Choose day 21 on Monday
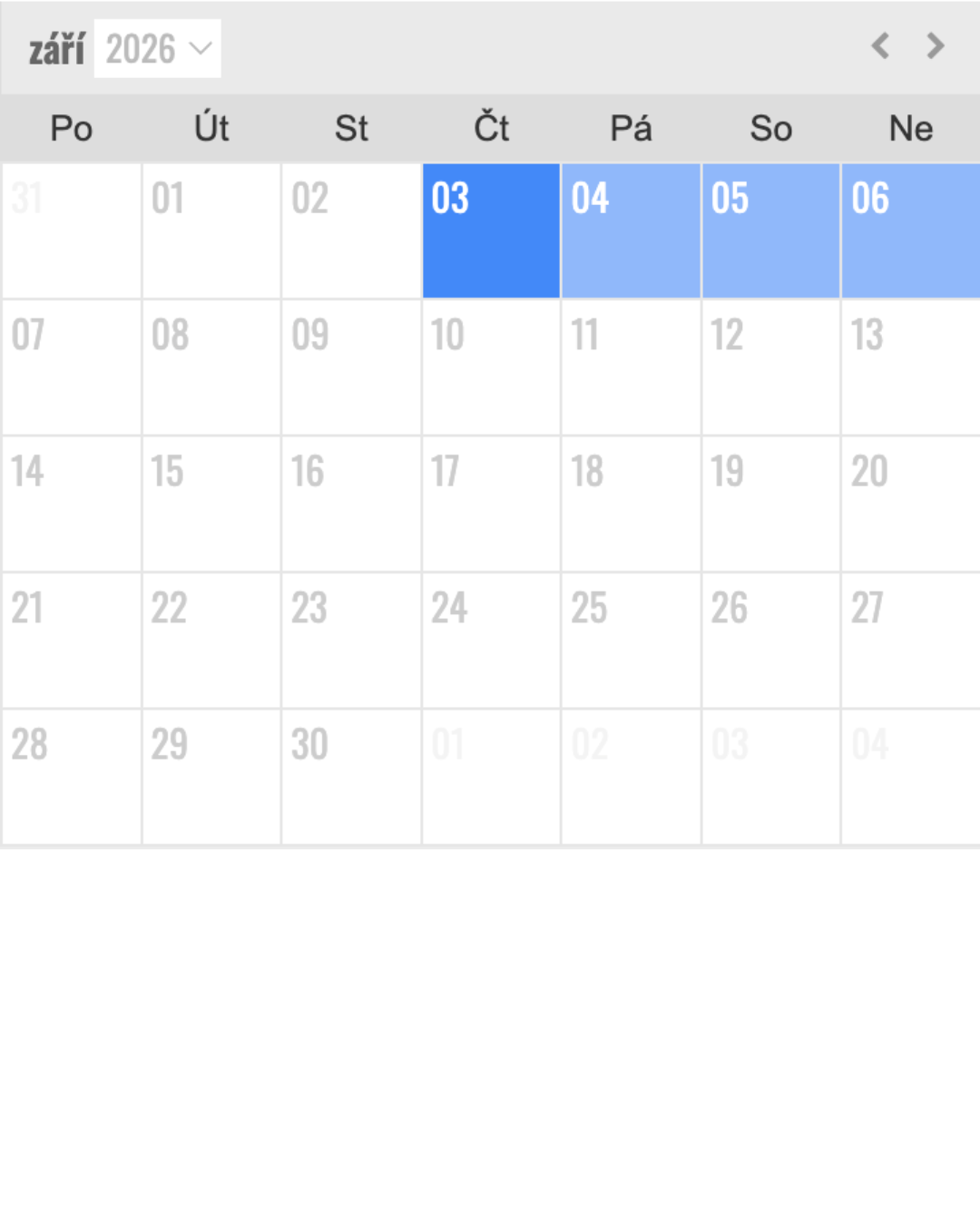 tap(72, 640)
